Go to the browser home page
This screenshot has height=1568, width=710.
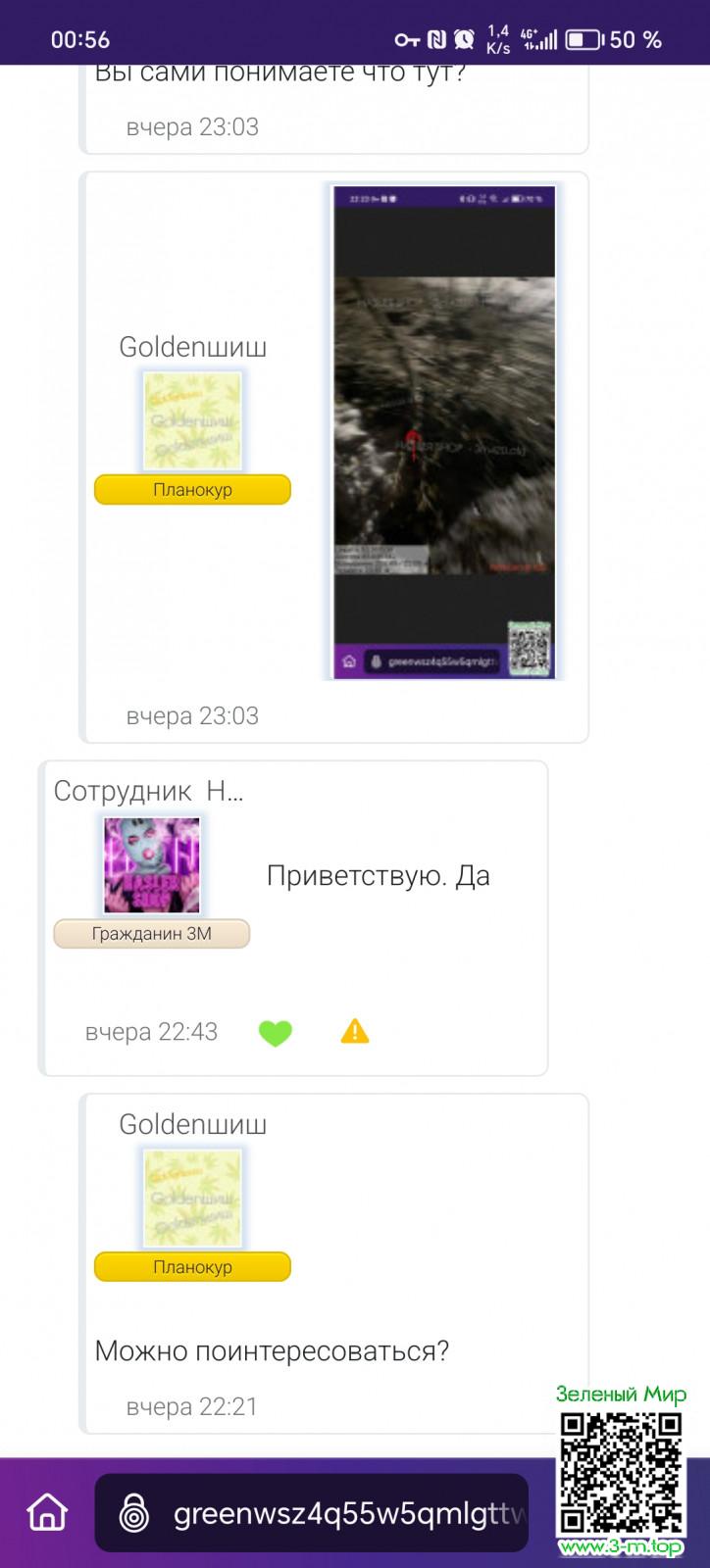coord(46,1513)
